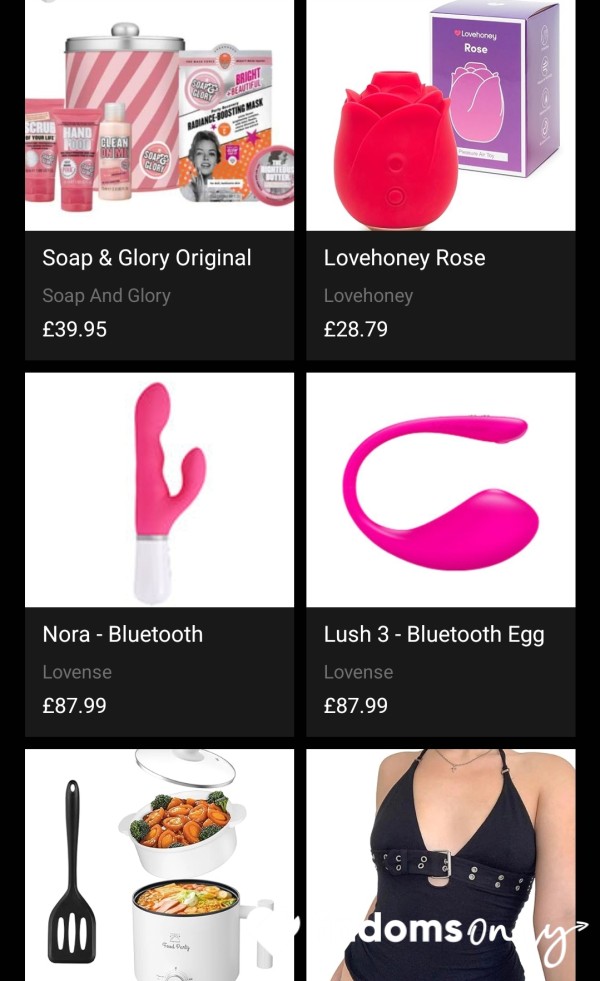The width and height of the screenshot is (600, 981).
Task: Select the Lush 3 - Bluetooth Egg card
Action: pos(440,554)
